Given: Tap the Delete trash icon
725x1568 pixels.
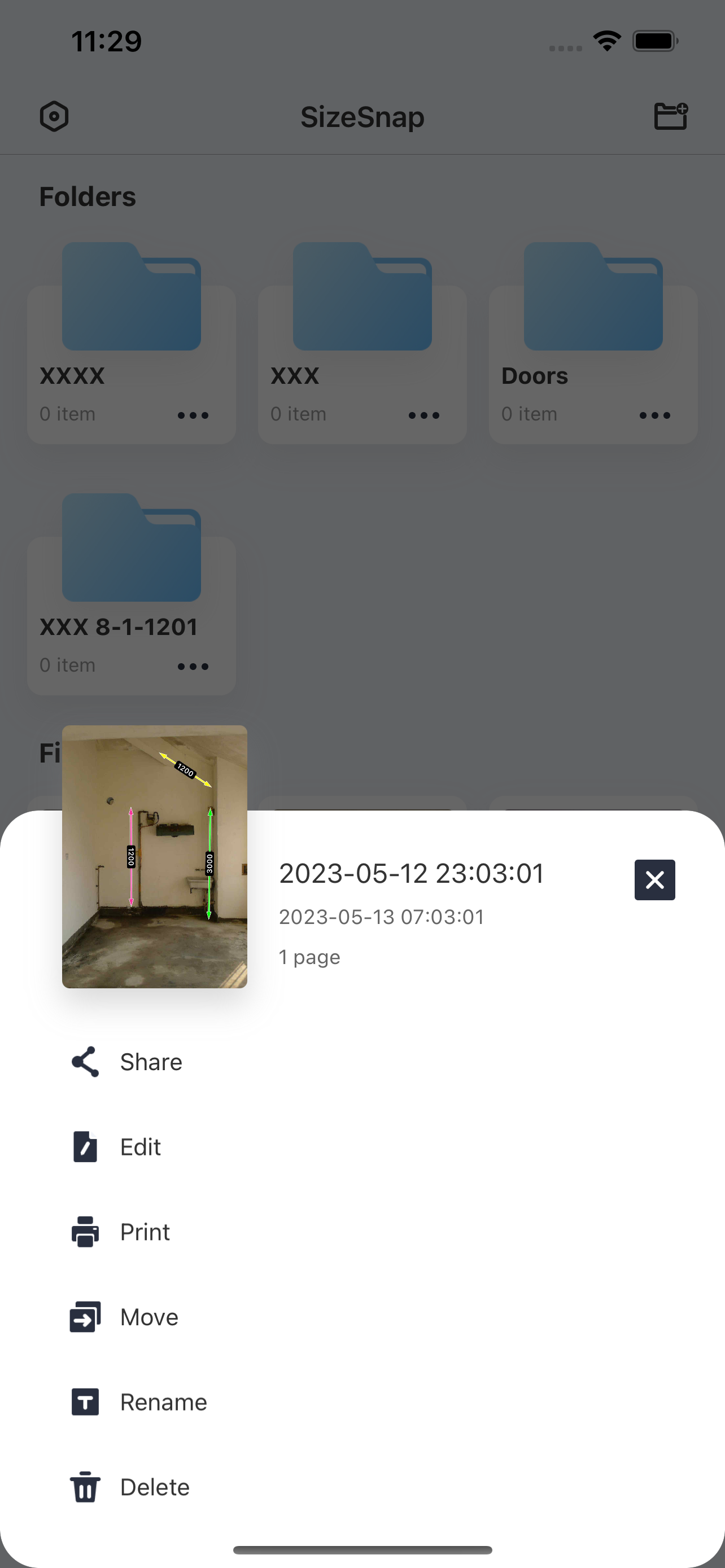Looking at the screenshot, I should click(x=85, y=1487).
